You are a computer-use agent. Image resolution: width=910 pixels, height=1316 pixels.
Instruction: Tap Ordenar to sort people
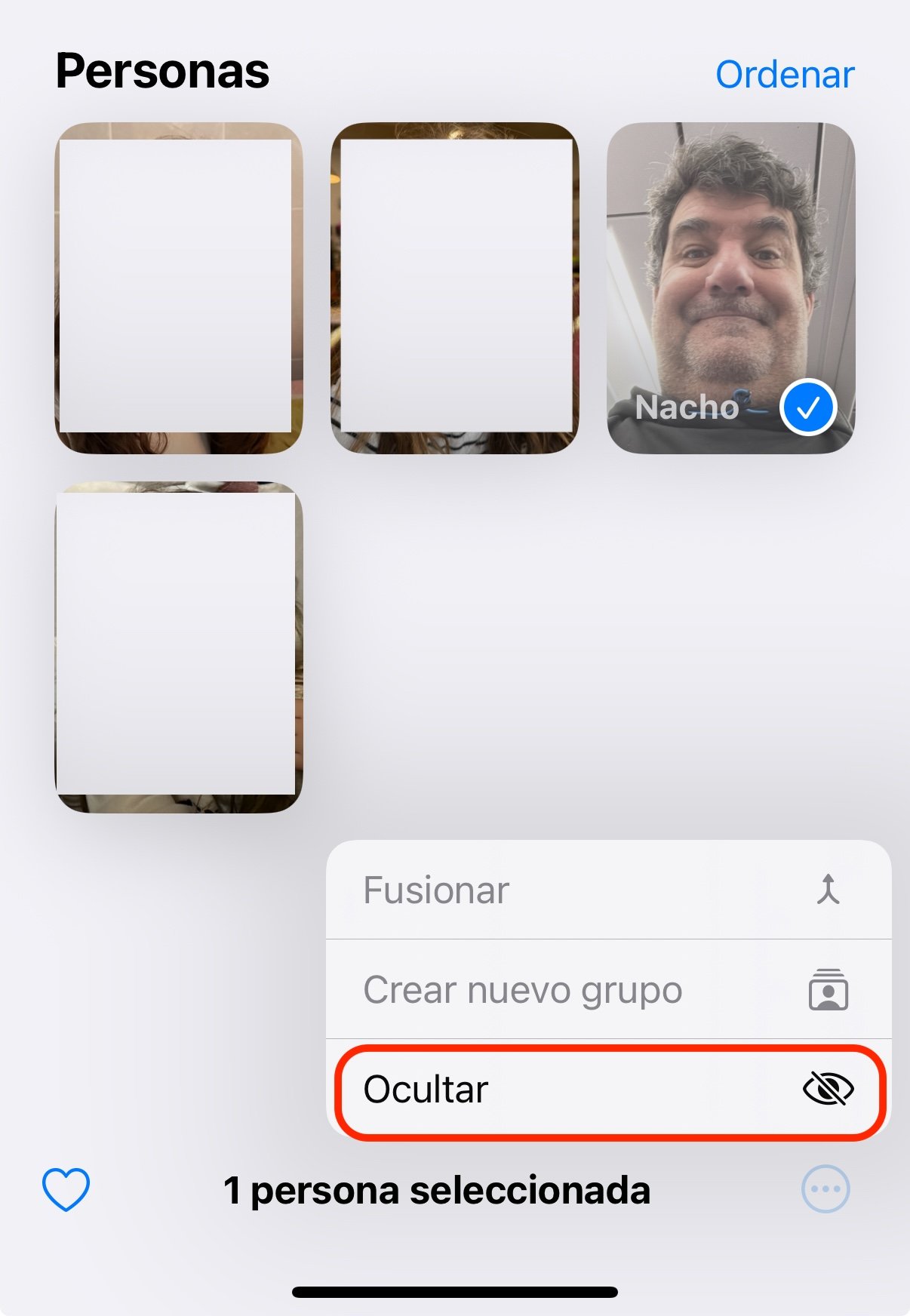click(785, 74)
